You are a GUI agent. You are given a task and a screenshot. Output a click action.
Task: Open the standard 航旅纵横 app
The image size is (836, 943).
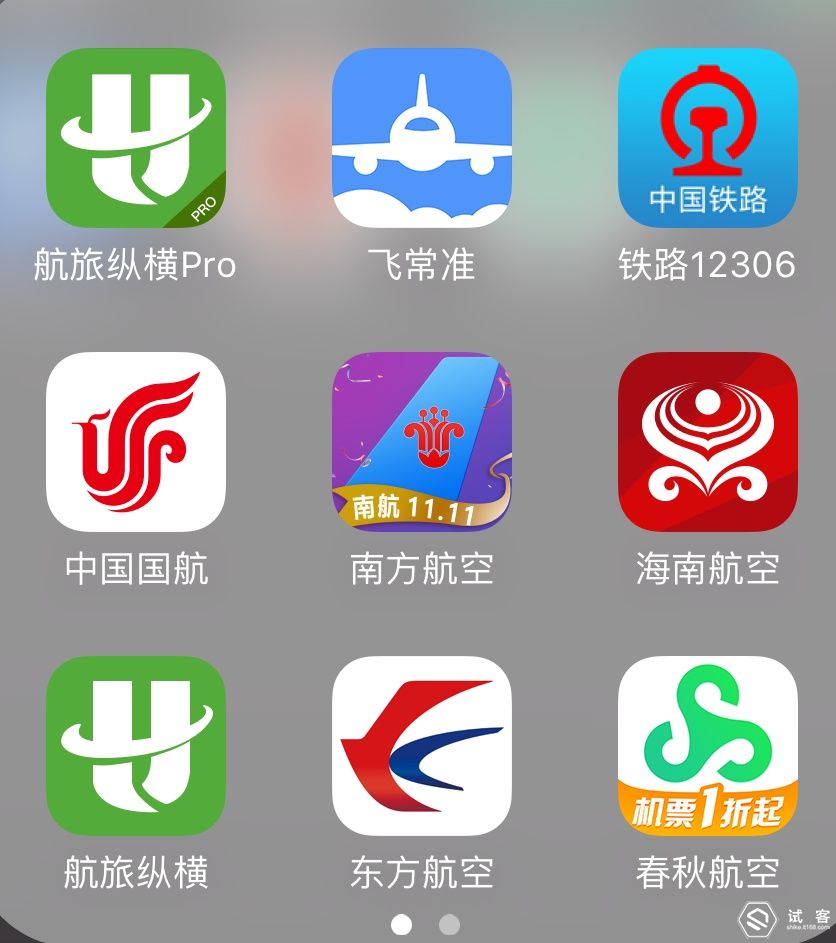click(136, 745)
